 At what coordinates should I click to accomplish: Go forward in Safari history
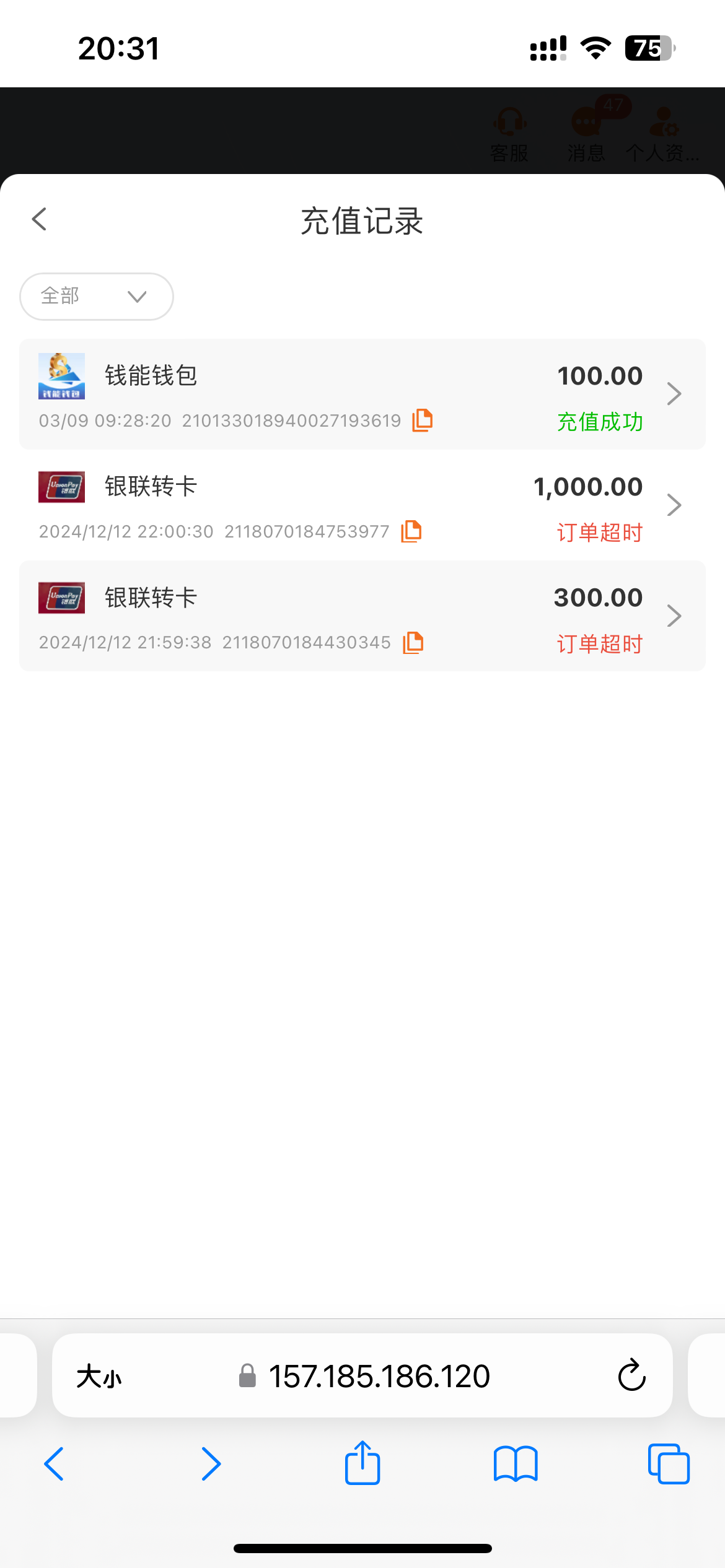pos(211,1464)
